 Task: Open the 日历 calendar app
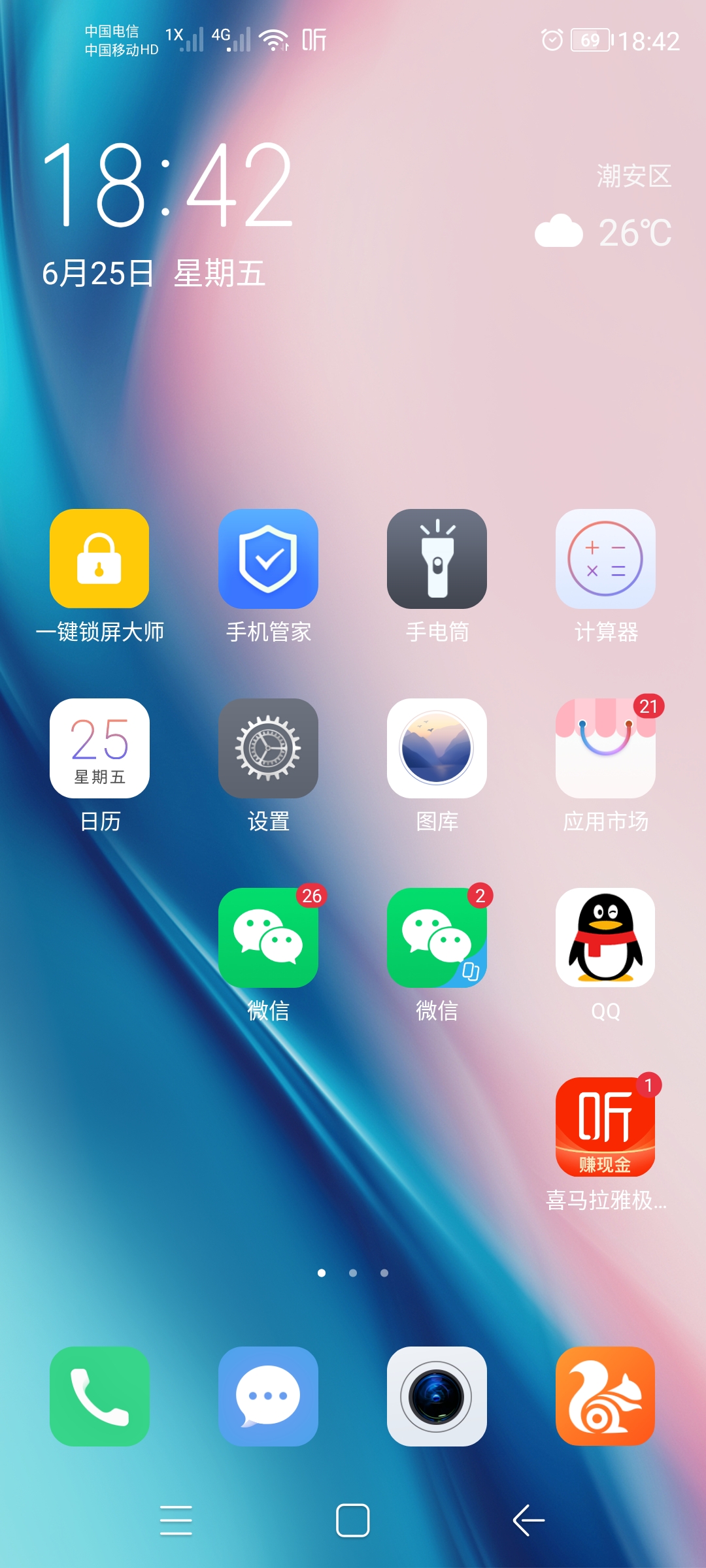(x=99, y=749)
